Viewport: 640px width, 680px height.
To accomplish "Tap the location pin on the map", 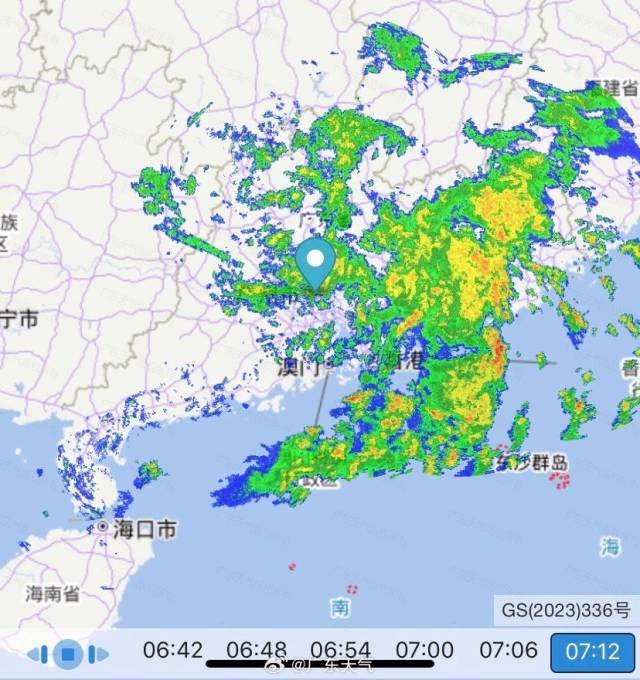I will tap(318, 263).
